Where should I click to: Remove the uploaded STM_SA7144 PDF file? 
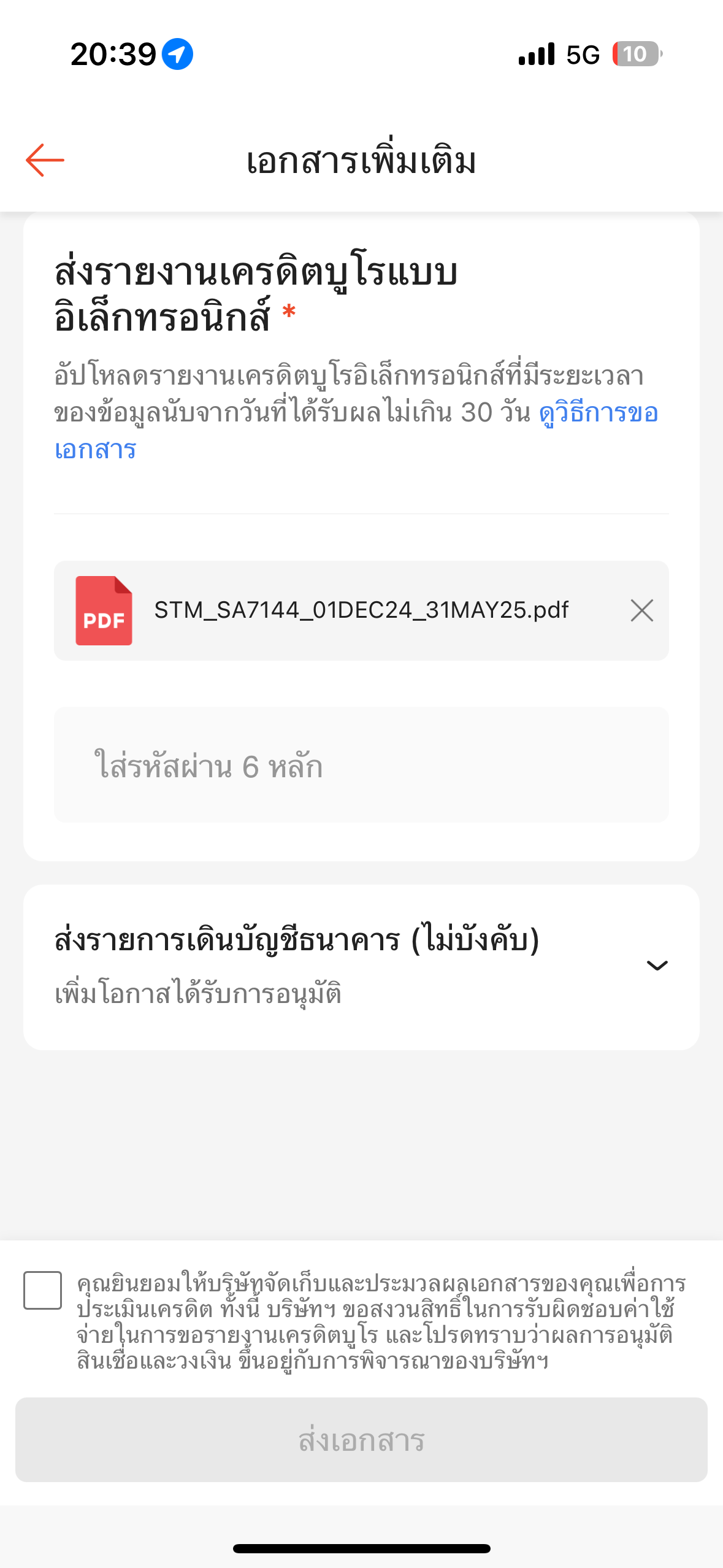tap(641, 610)
